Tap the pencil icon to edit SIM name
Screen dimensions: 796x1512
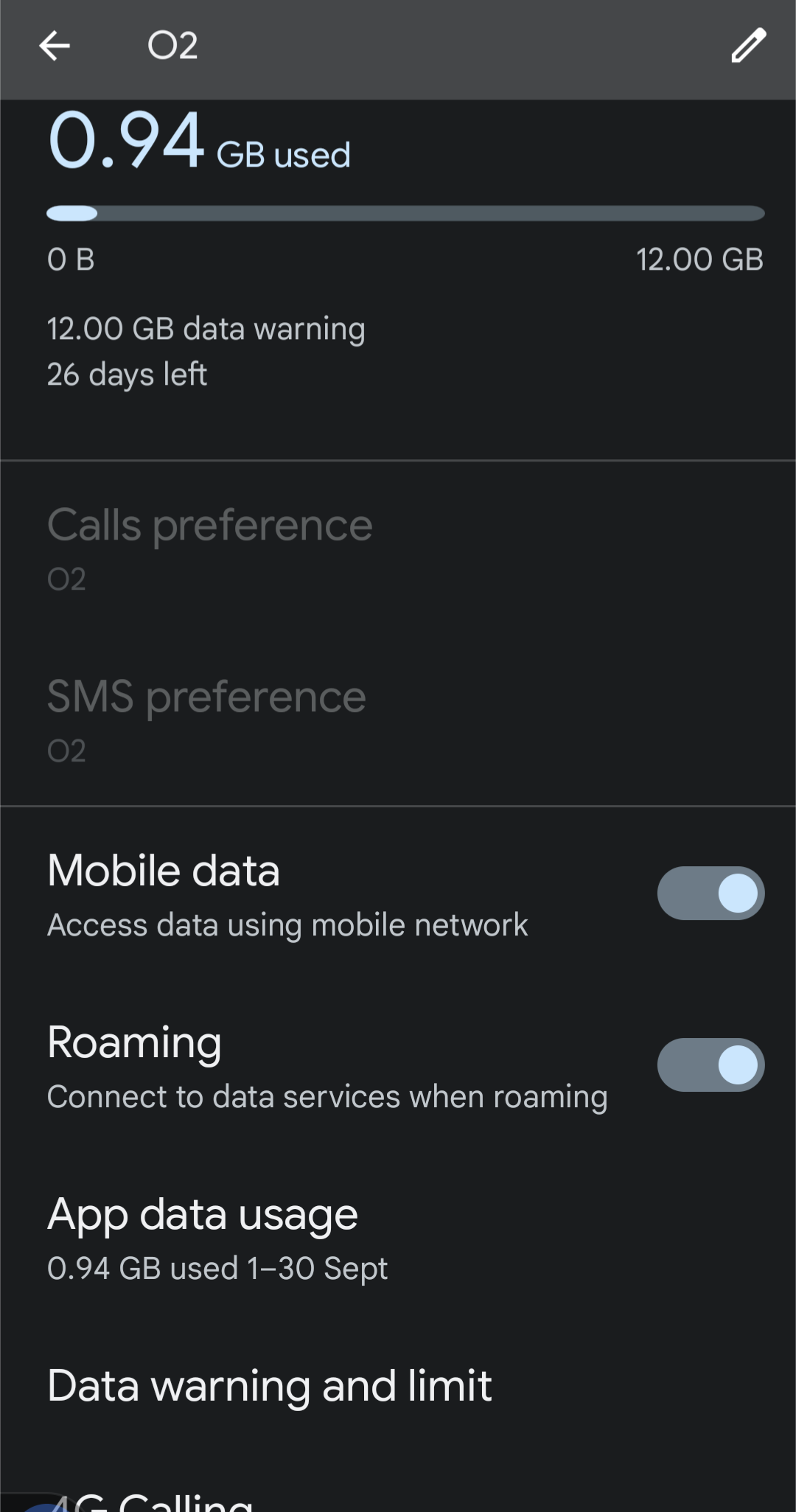click(748, 47)
